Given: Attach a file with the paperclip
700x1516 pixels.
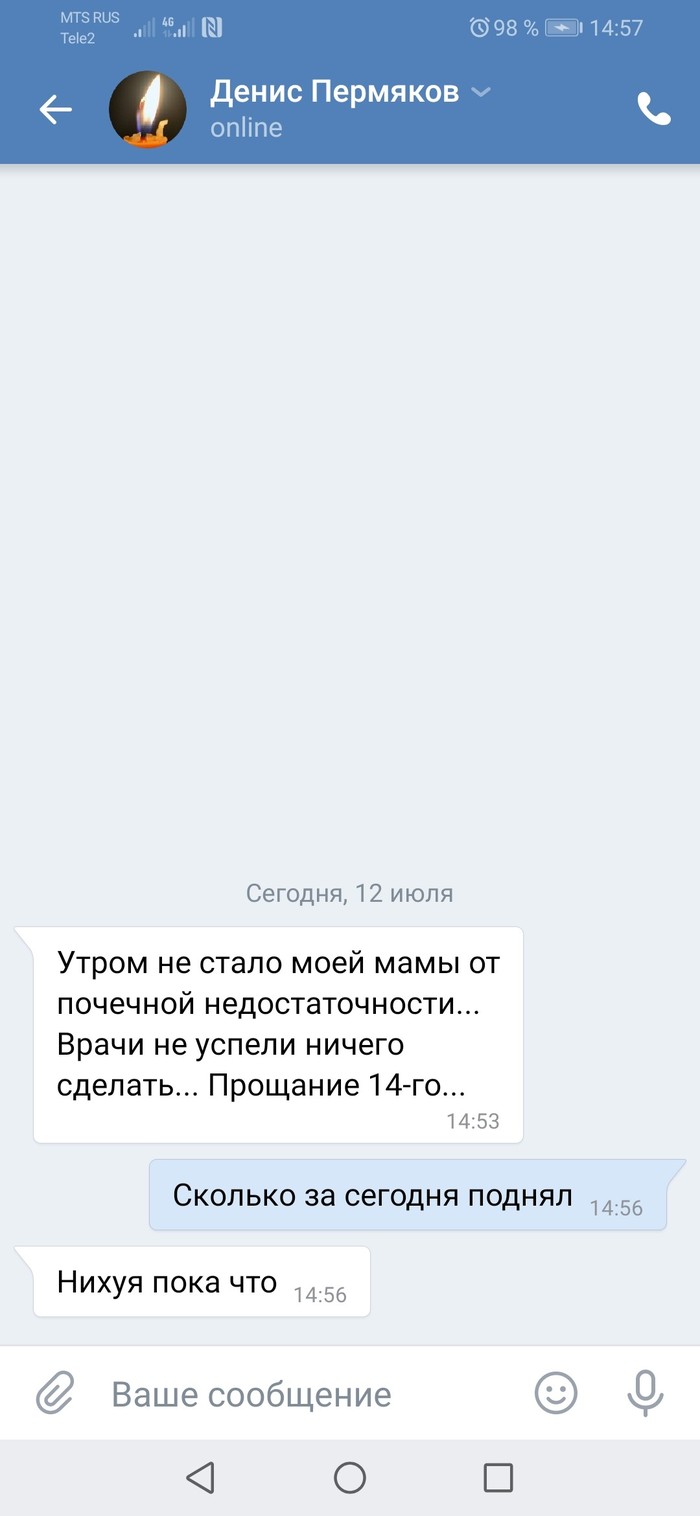Looking at the screenshot, I should (x=56, y=1393).
